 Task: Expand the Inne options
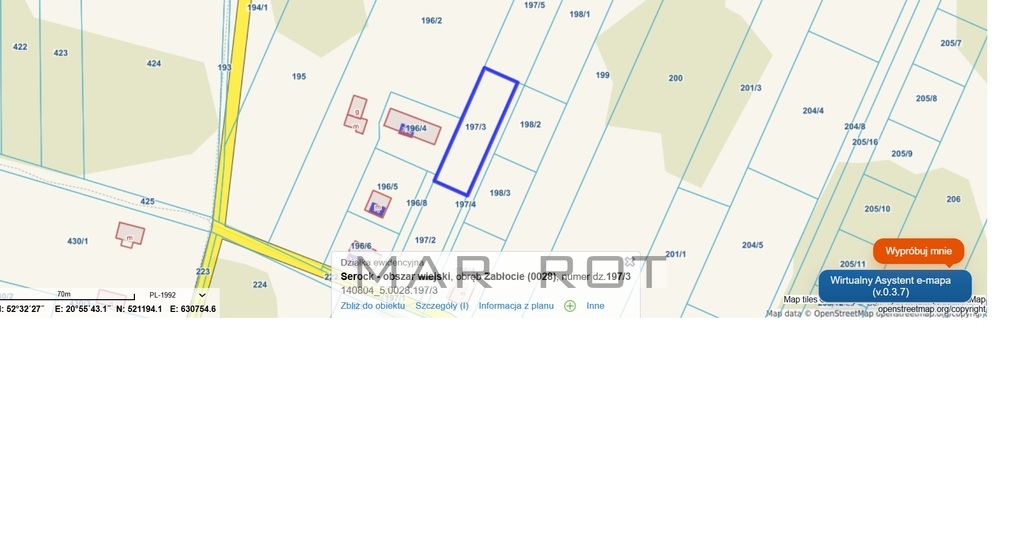[595, 306]
